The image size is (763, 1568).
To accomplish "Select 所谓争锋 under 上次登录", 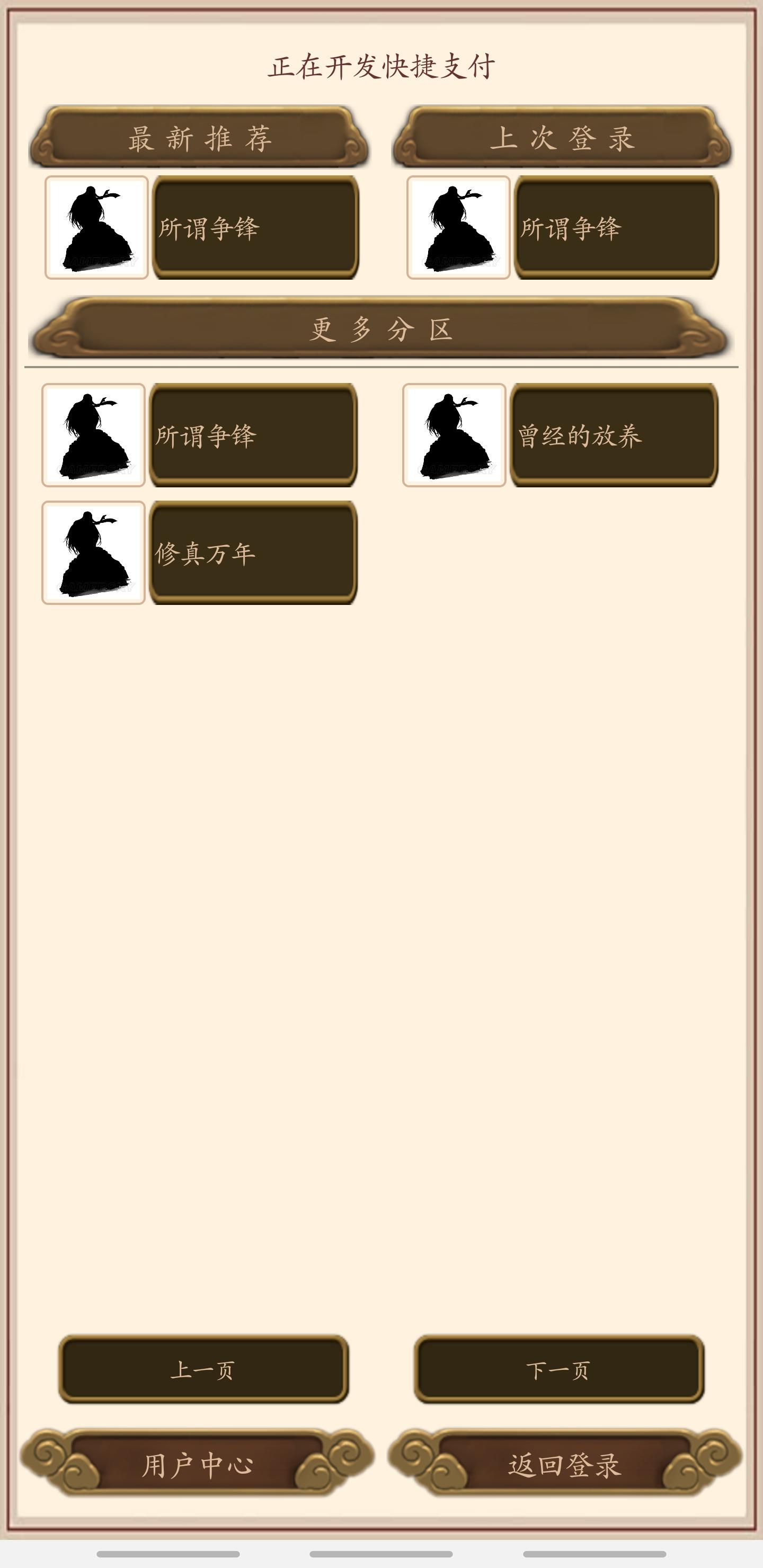I will (x=616, y=228).
